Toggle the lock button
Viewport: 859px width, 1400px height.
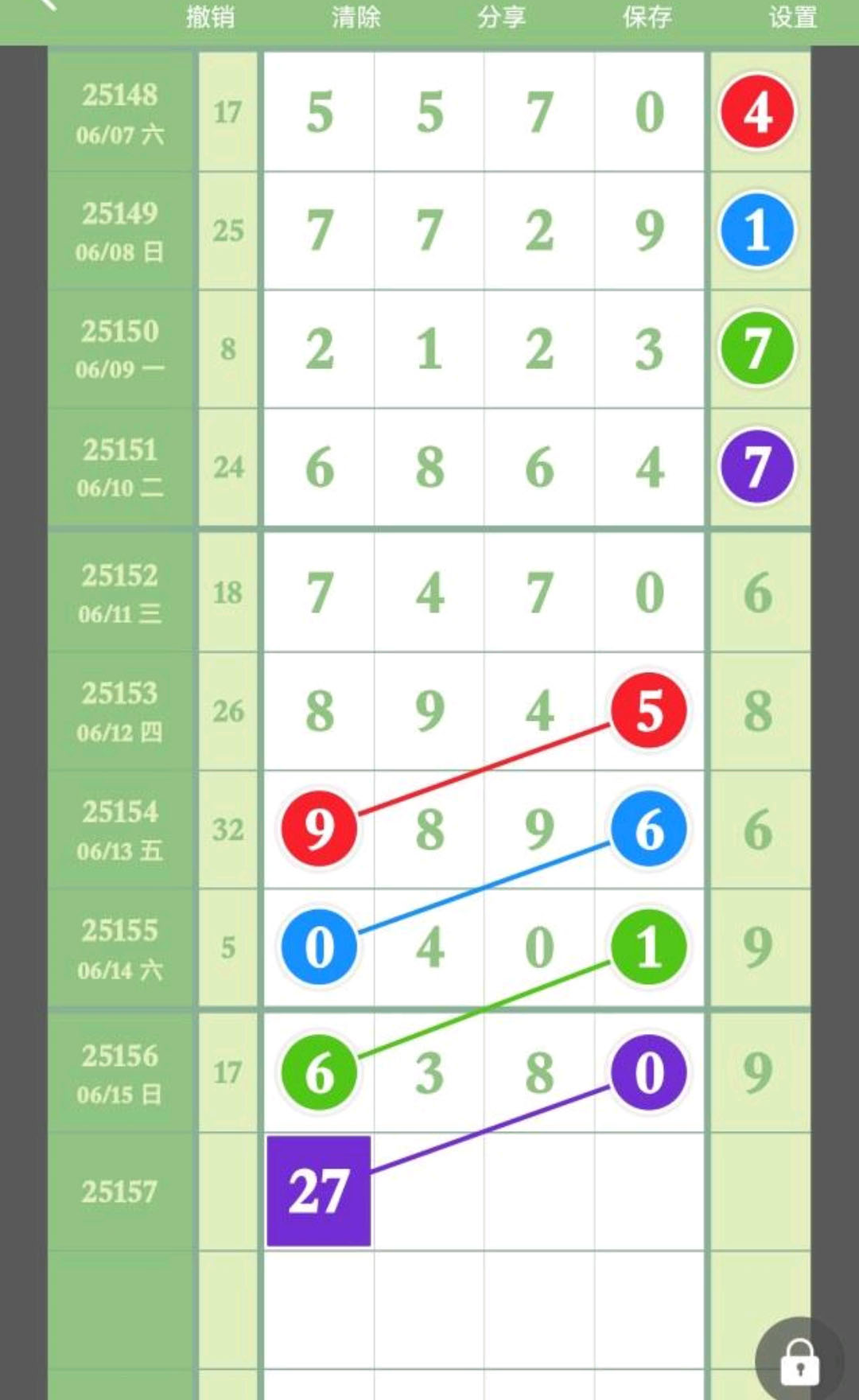click(799, 1361)
